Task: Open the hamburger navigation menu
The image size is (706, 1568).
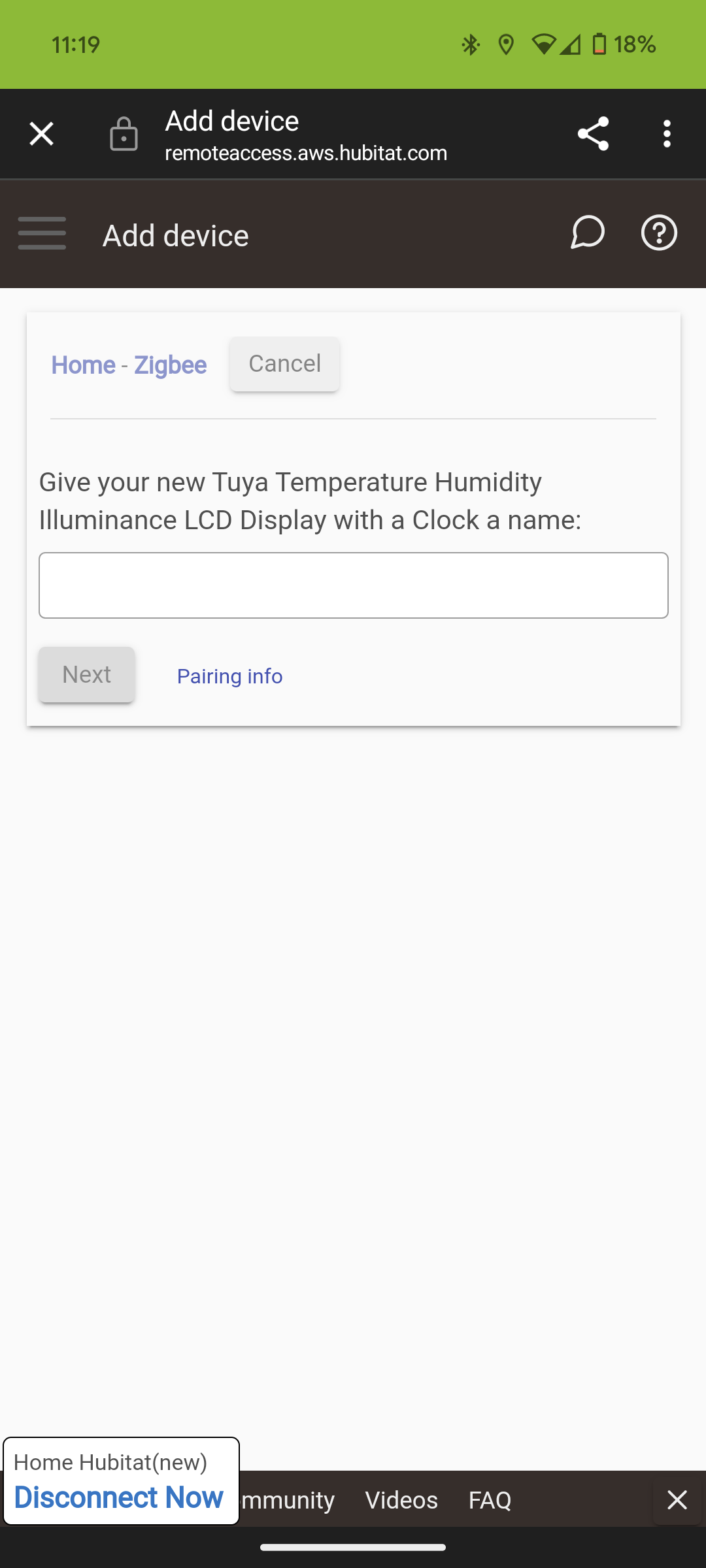Action: 42,233
